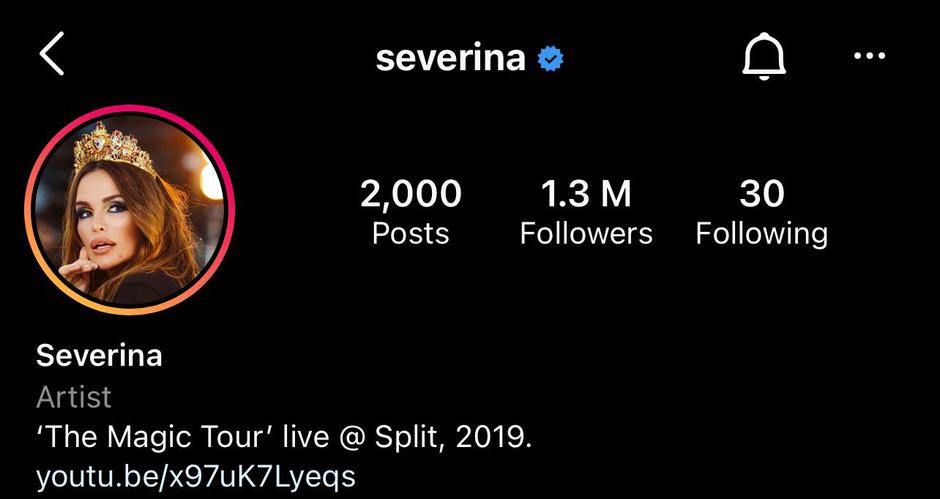This screenshot has height=499, width=940.
Task: Open the youtu.be/x97uK7Lyeqs link
Action: [196, 475]
